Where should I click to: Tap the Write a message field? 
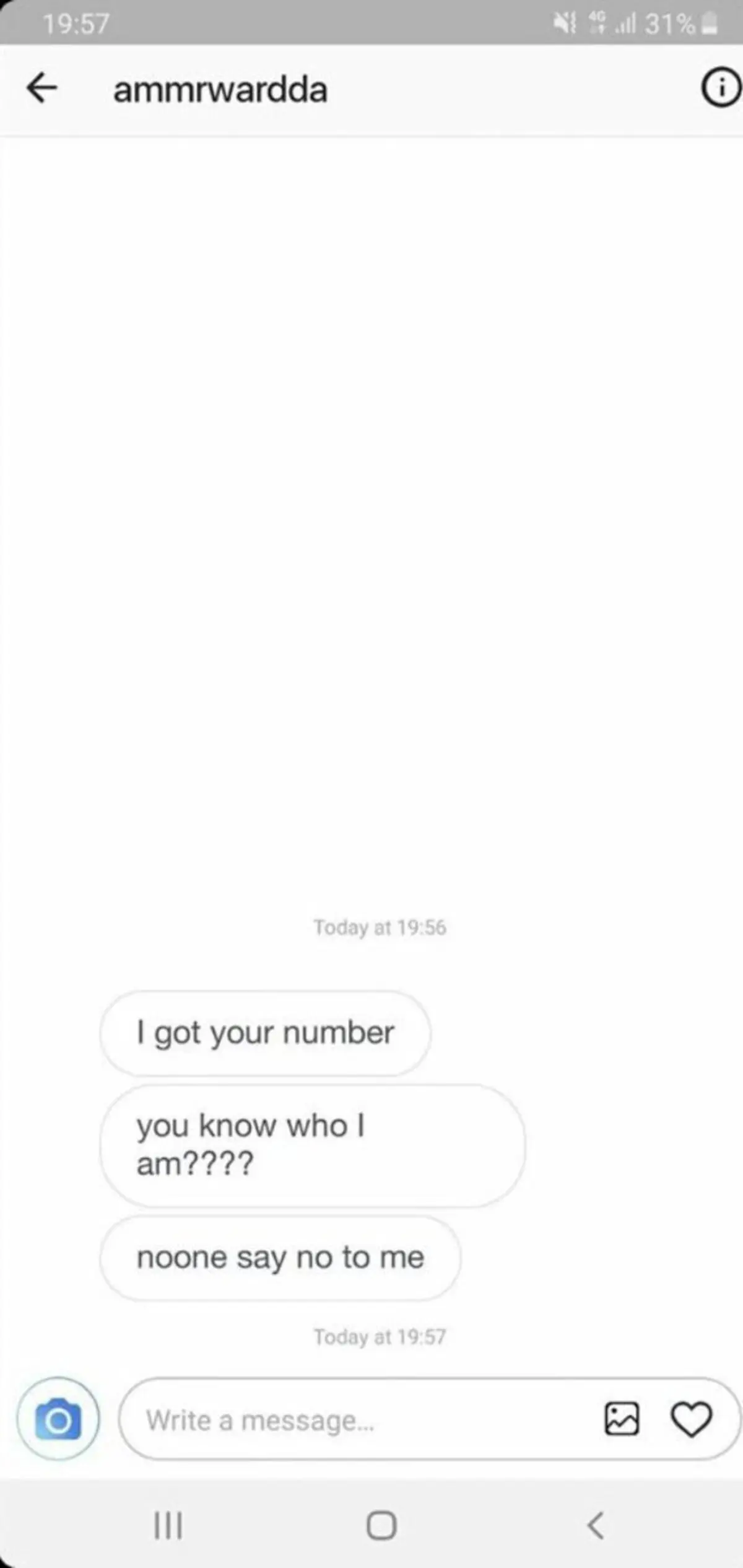click(359, 1420)
